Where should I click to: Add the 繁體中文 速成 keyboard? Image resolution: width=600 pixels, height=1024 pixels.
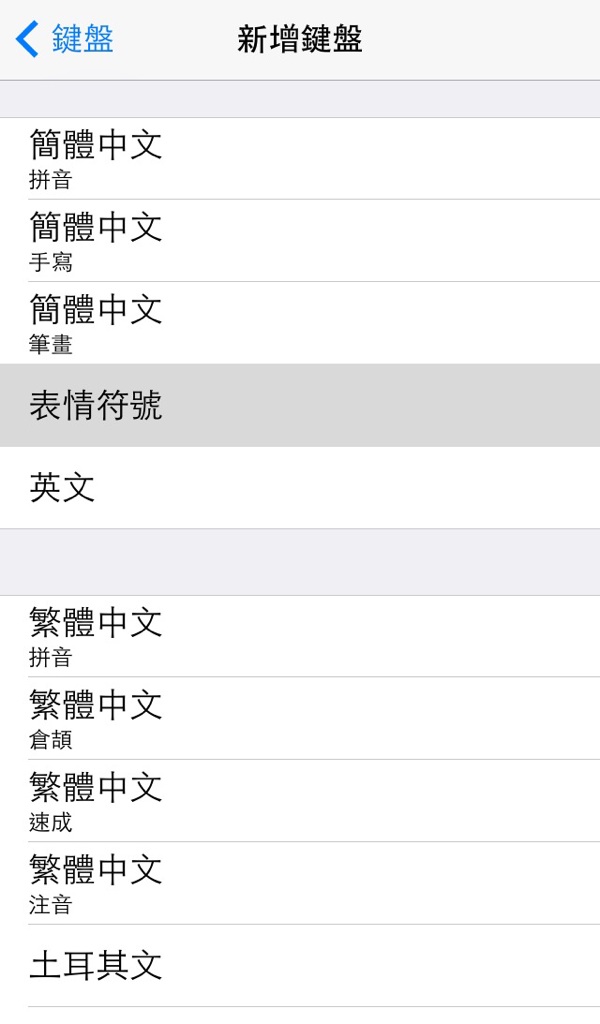tap(300, 801)
